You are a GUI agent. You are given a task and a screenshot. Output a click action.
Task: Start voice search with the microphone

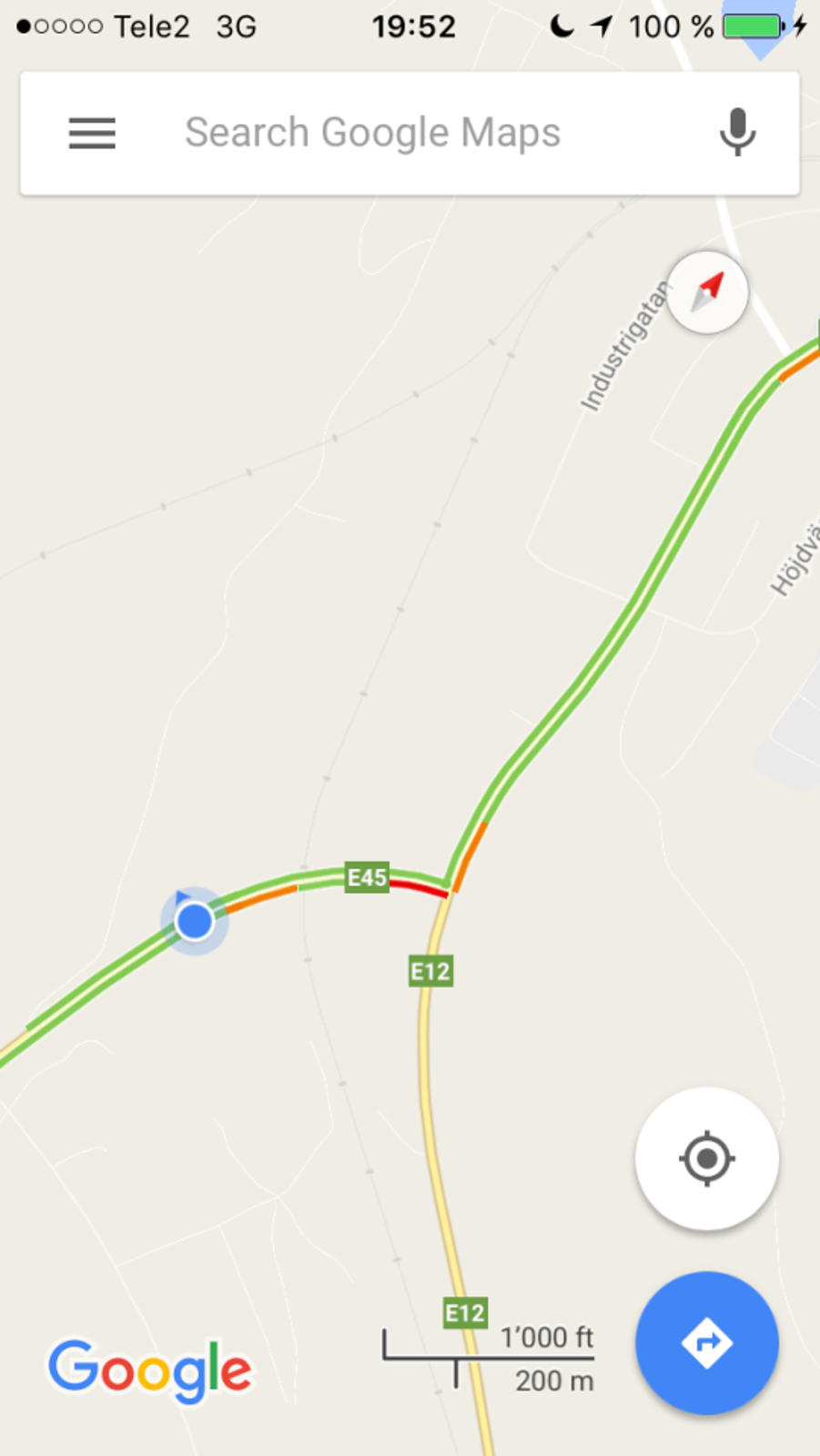tap(737, 133)
